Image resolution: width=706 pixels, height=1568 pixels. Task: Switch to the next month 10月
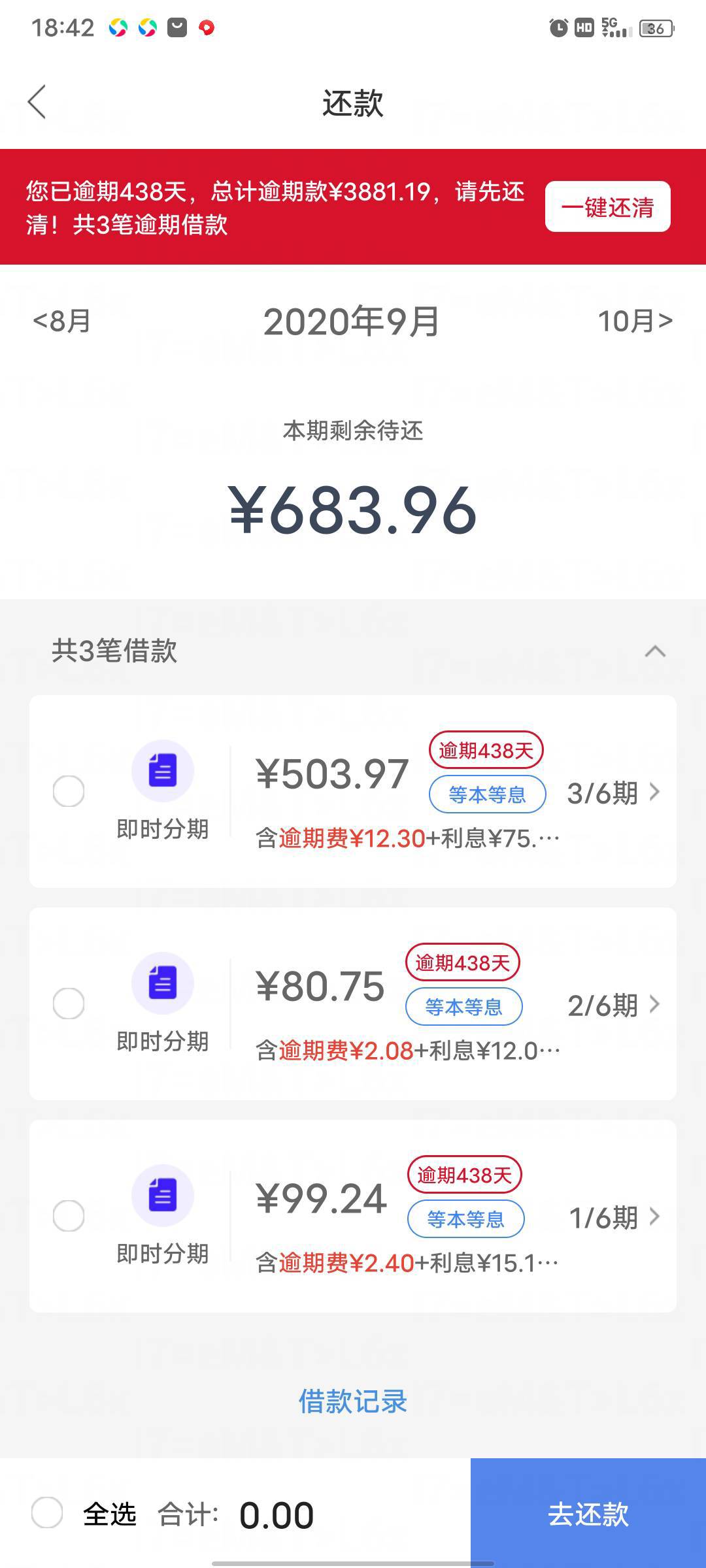[x=635, y=321]
